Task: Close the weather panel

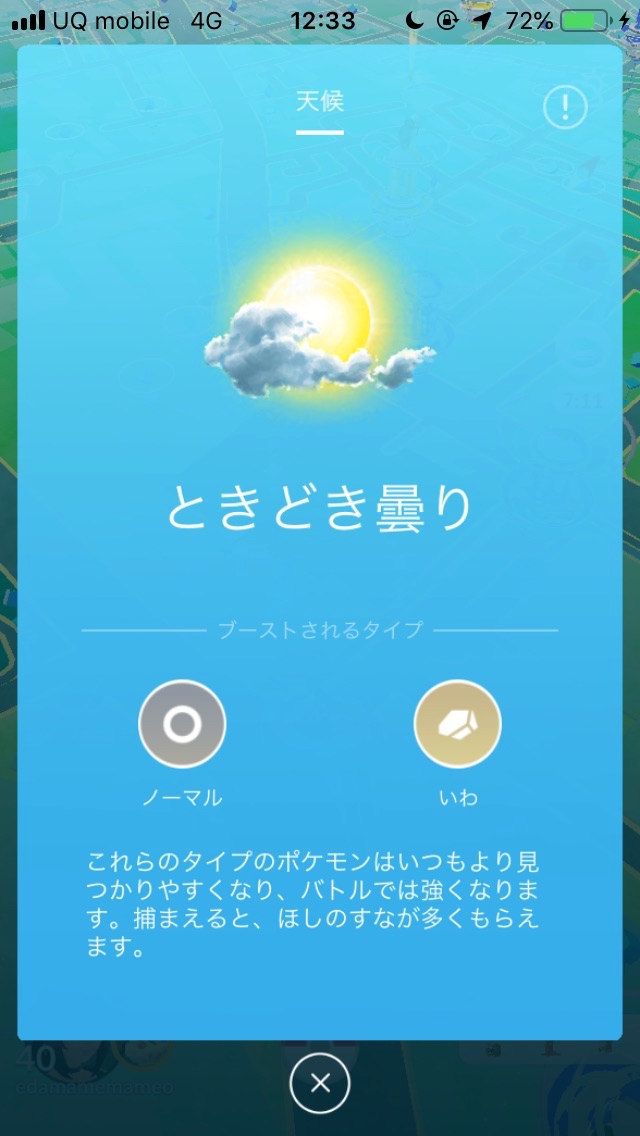Action: click(320, 1083)
